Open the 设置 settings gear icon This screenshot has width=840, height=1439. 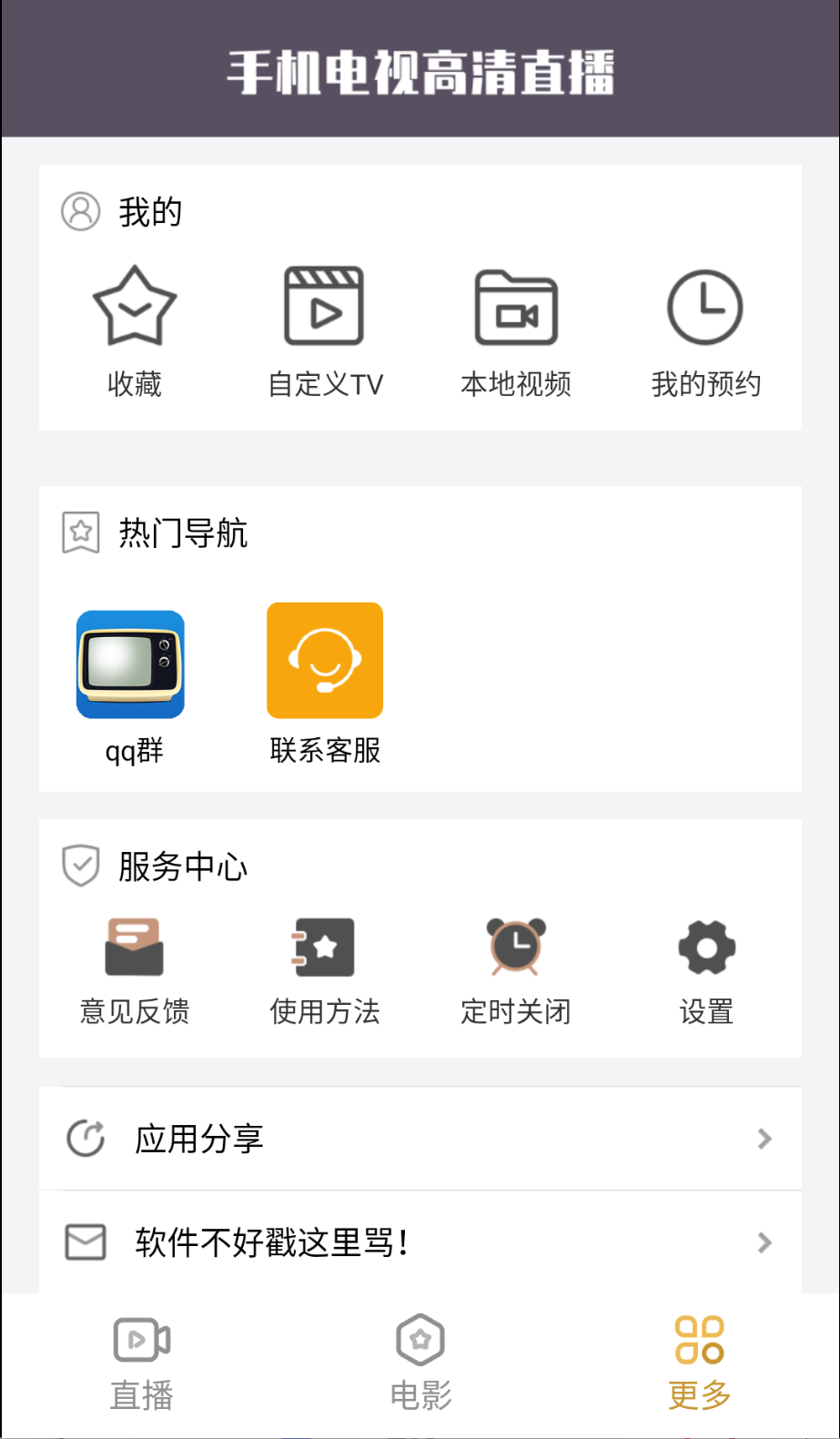click(706, 947)
